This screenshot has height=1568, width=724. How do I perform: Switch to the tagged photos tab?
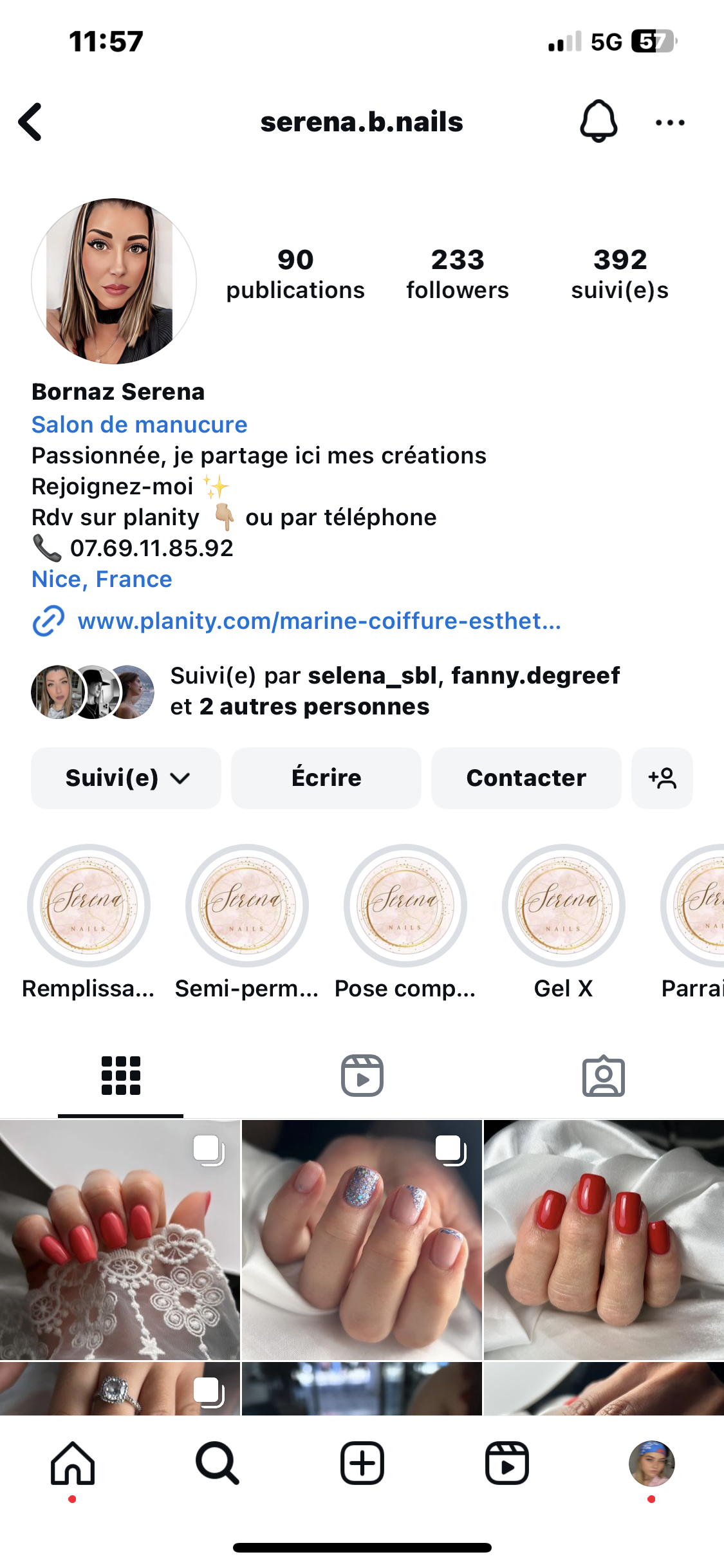pyautogui.click(x=604, y=1075)
